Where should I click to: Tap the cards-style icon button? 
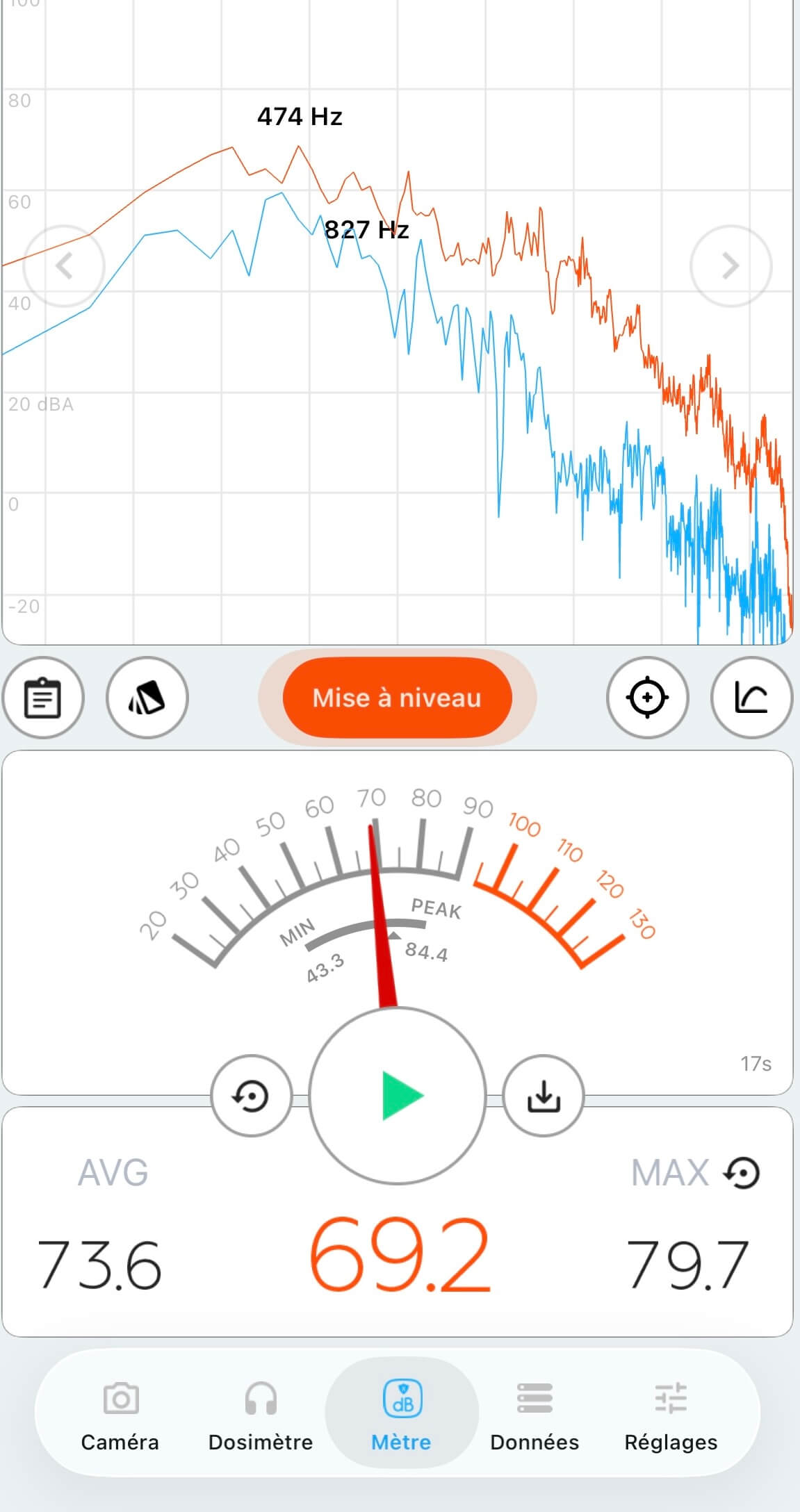(x=147, y=698)
